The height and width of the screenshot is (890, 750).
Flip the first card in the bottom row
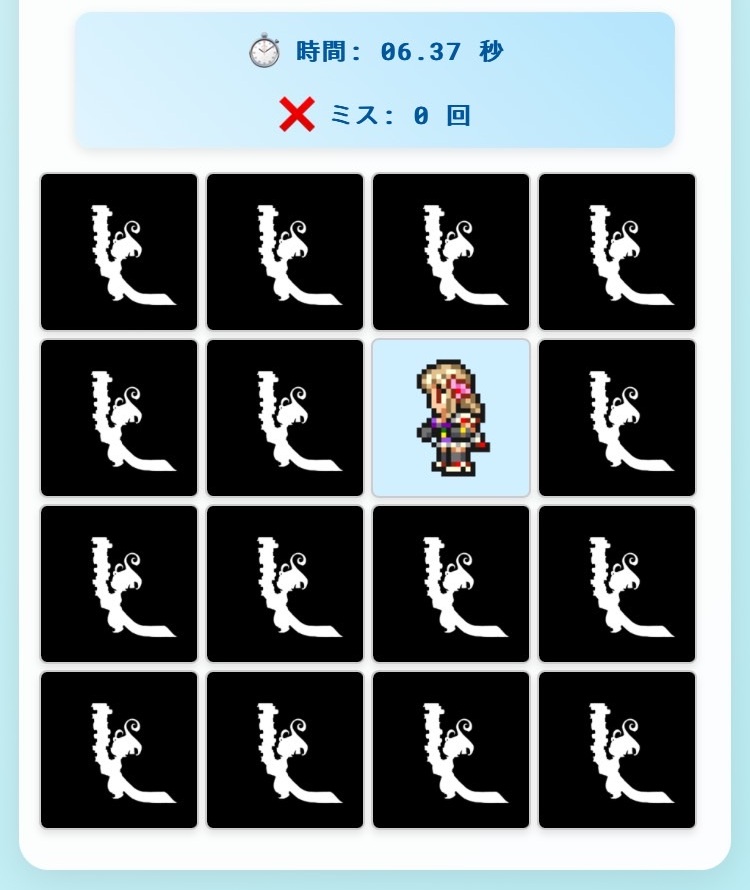tap(119, 750)
